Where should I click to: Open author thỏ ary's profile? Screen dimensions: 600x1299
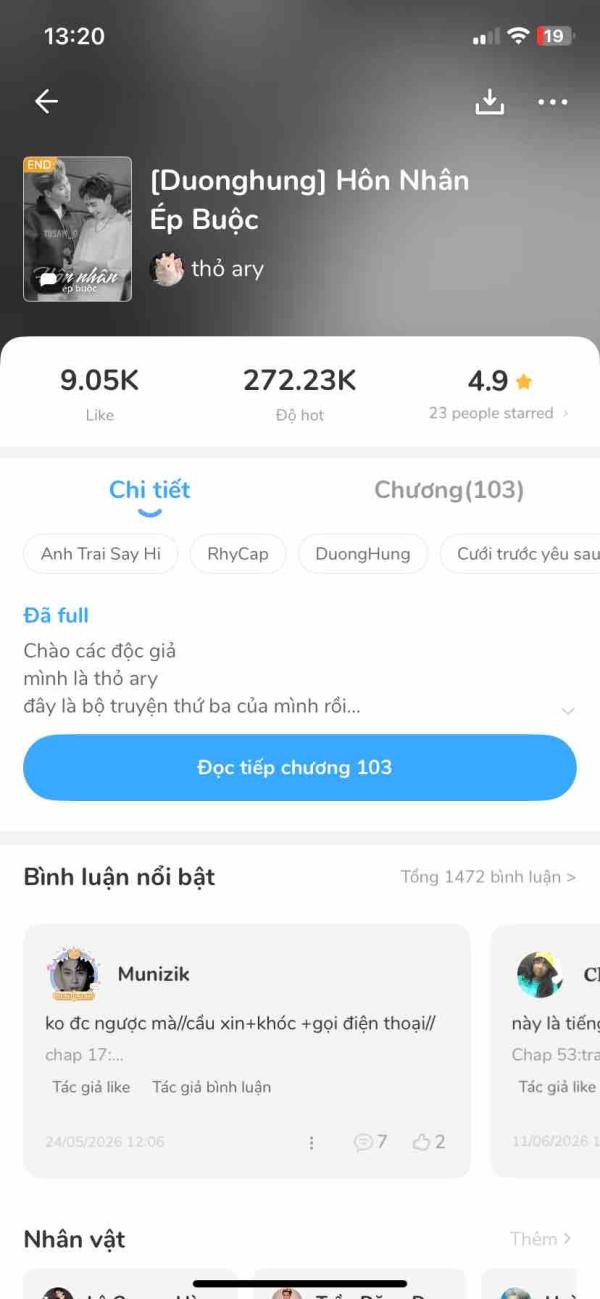click(x=207, y=269)
